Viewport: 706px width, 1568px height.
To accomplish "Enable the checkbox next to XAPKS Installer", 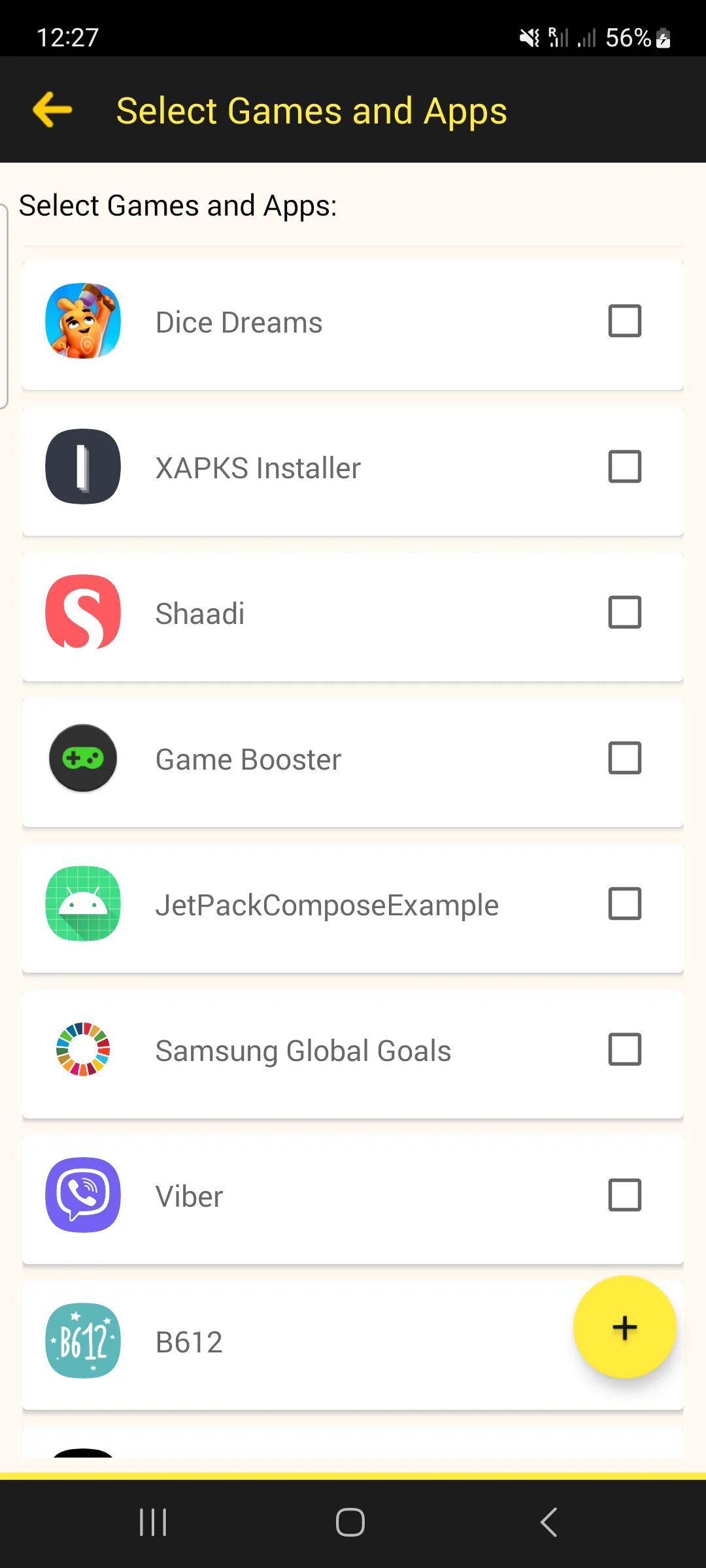I will (x=624, y=466).
